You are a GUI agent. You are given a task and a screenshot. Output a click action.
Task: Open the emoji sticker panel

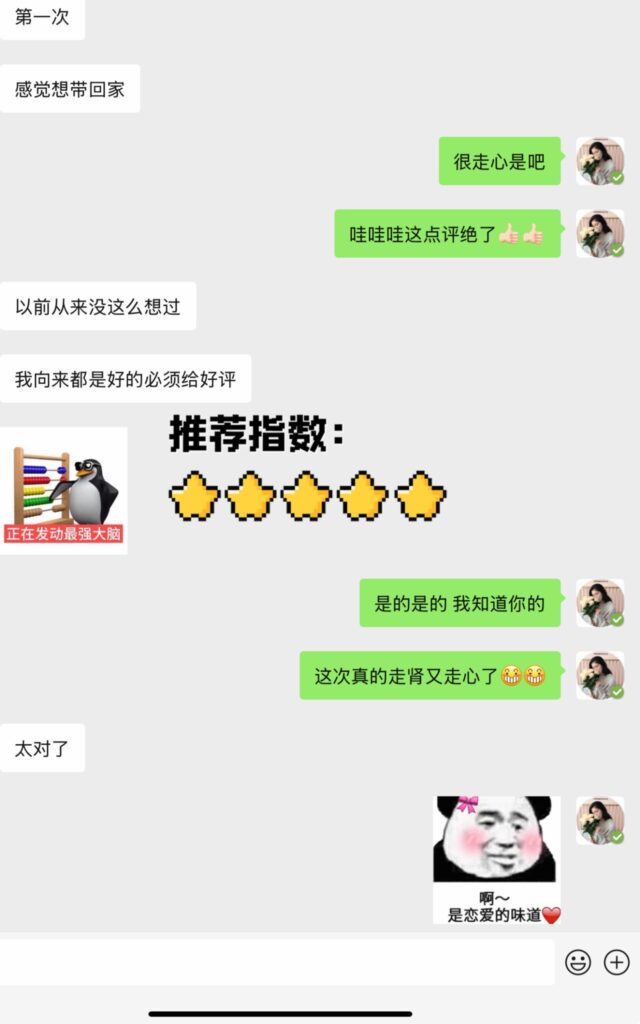578,962
